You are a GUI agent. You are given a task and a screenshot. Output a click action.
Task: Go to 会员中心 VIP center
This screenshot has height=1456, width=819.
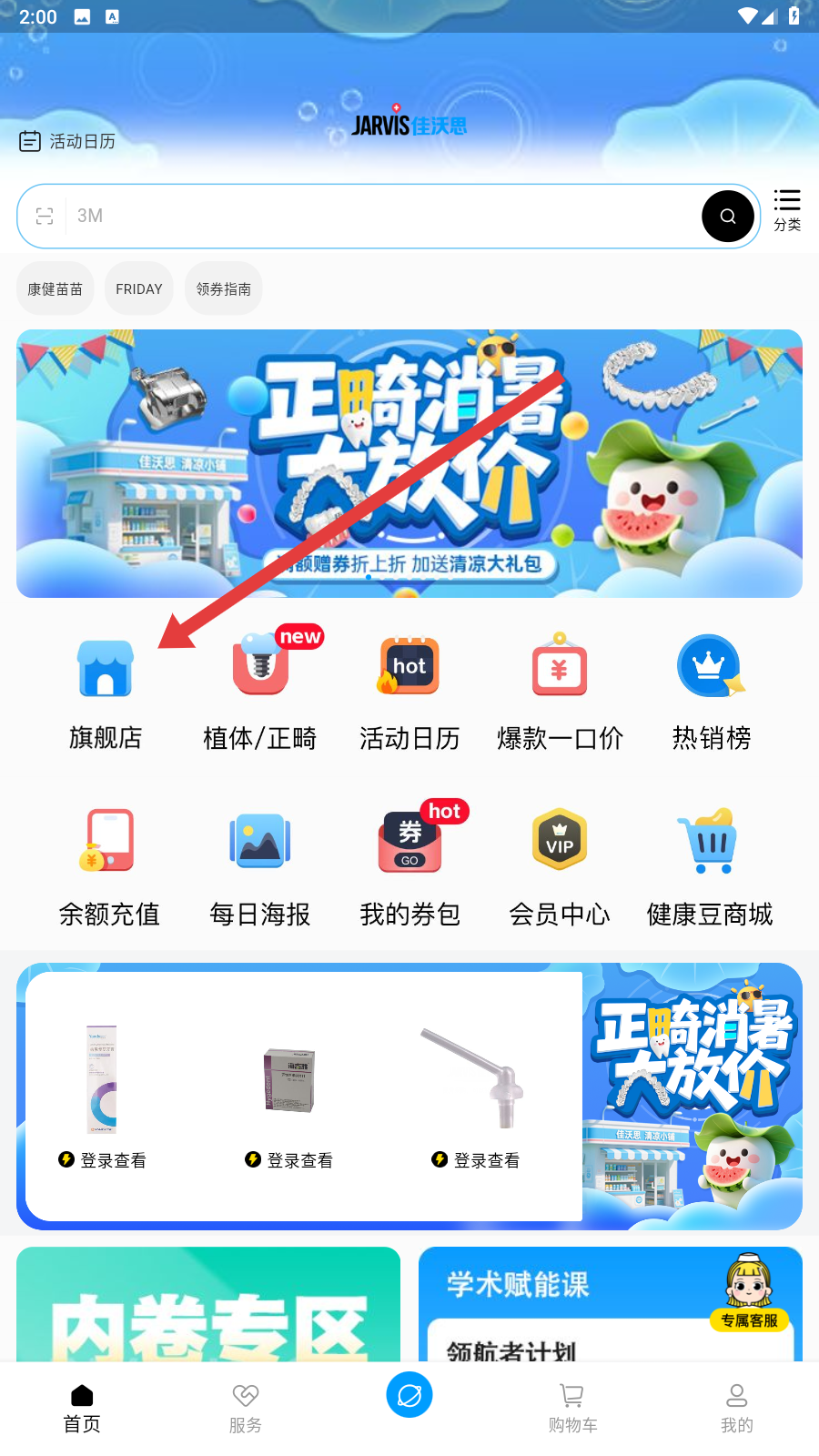coord(560,866)
